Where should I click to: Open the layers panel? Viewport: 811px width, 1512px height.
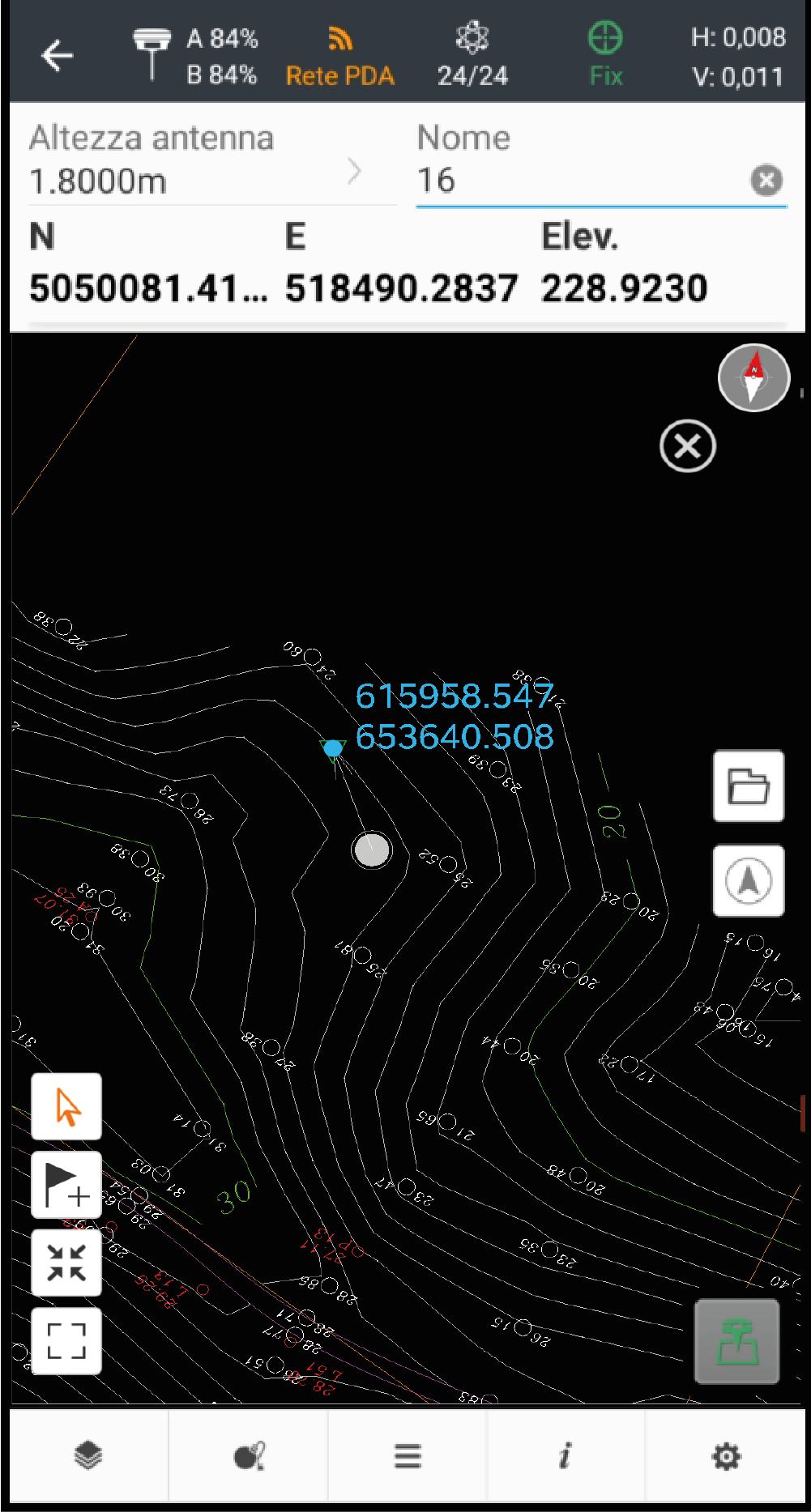[x=88, y=1455]
